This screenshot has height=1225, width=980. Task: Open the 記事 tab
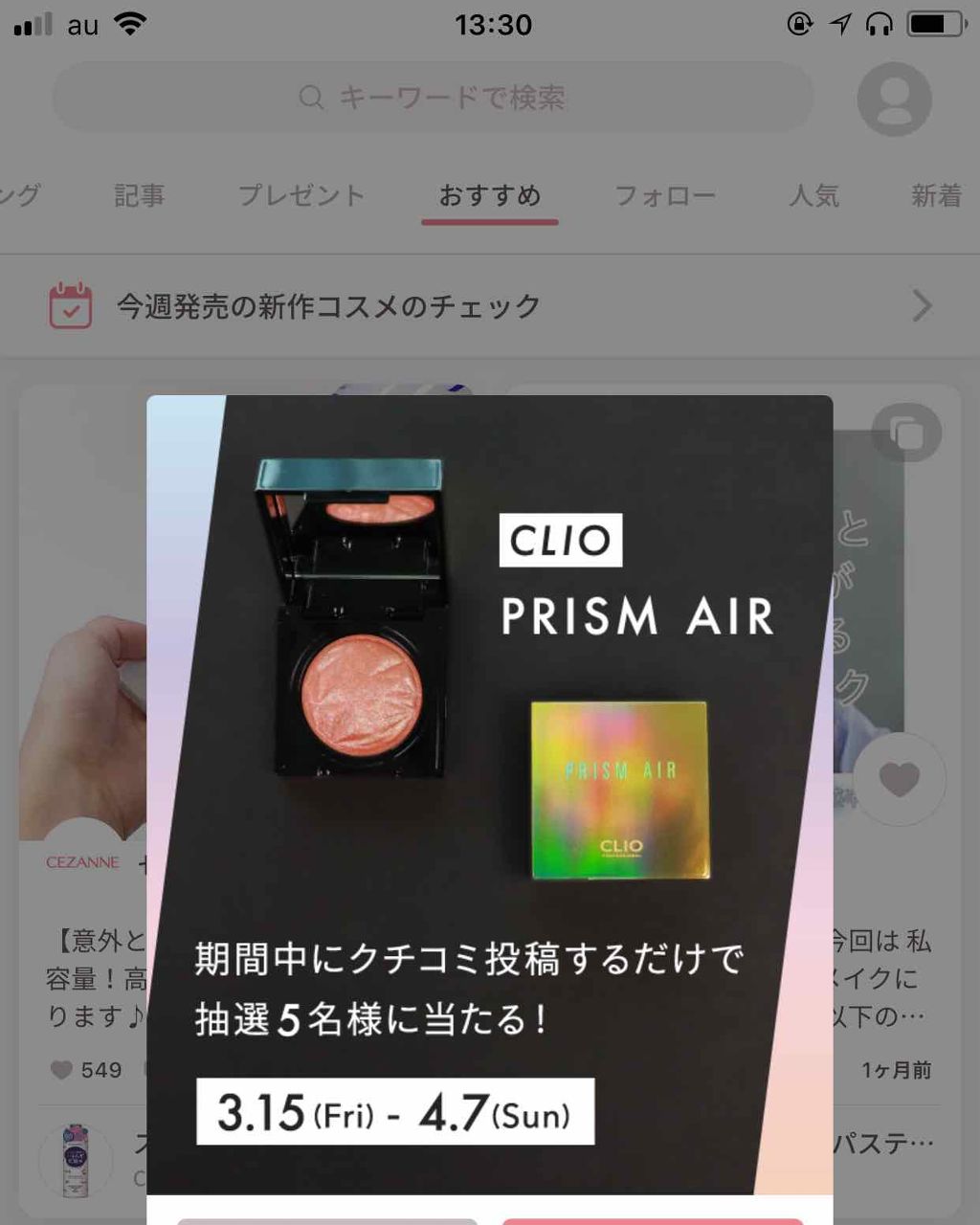pyautogui.click(x=140, y=194)
